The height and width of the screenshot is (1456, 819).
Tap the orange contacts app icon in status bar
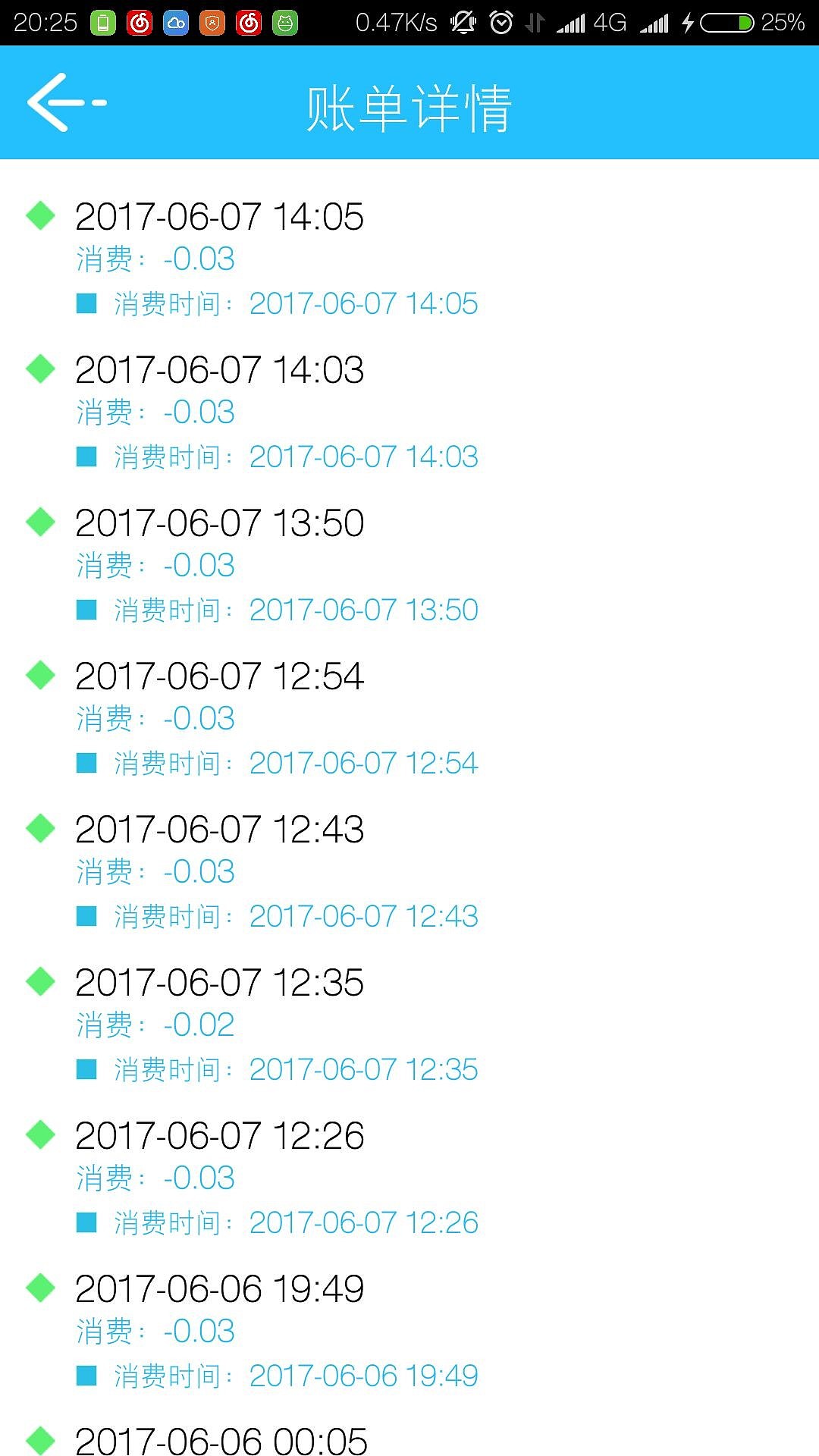click(x=212, y=20)
